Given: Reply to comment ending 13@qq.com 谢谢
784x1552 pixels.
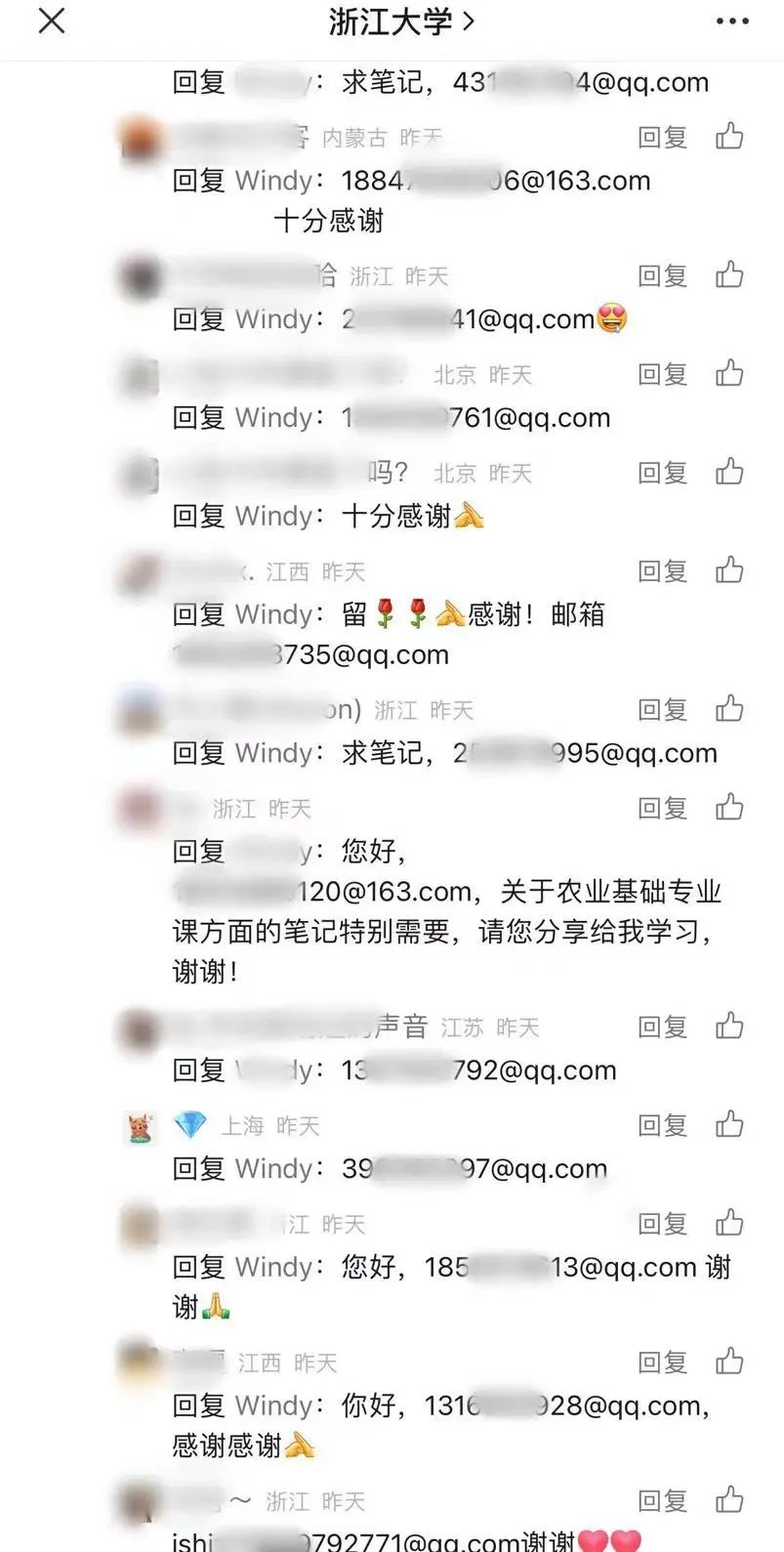Looking at the screenshot, I should (662, 1224).
